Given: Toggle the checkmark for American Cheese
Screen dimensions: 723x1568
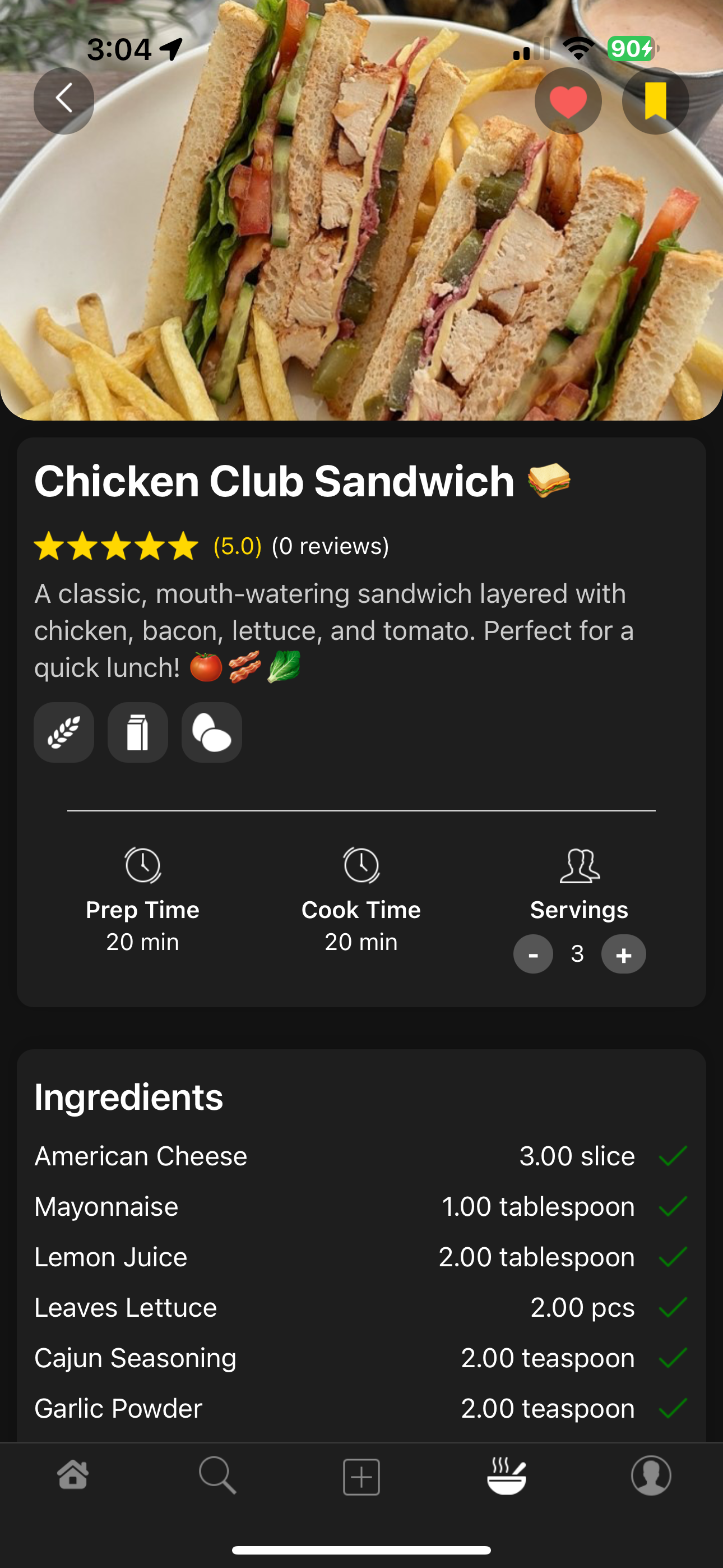Looking at the screenshot, I should [x=673, y=1155].
